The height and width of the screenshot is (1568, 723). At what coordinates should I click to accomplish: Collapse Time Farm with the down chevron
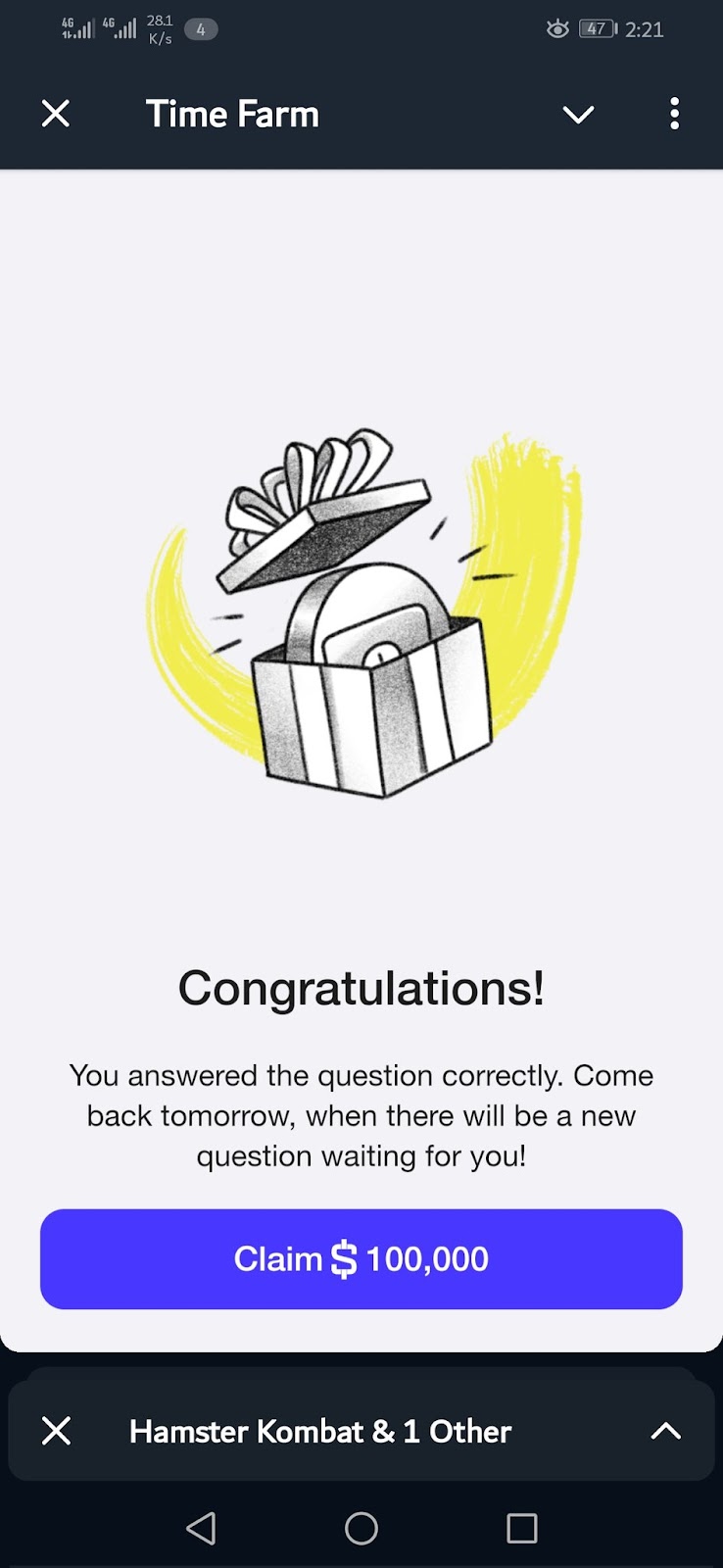[578, 115]
